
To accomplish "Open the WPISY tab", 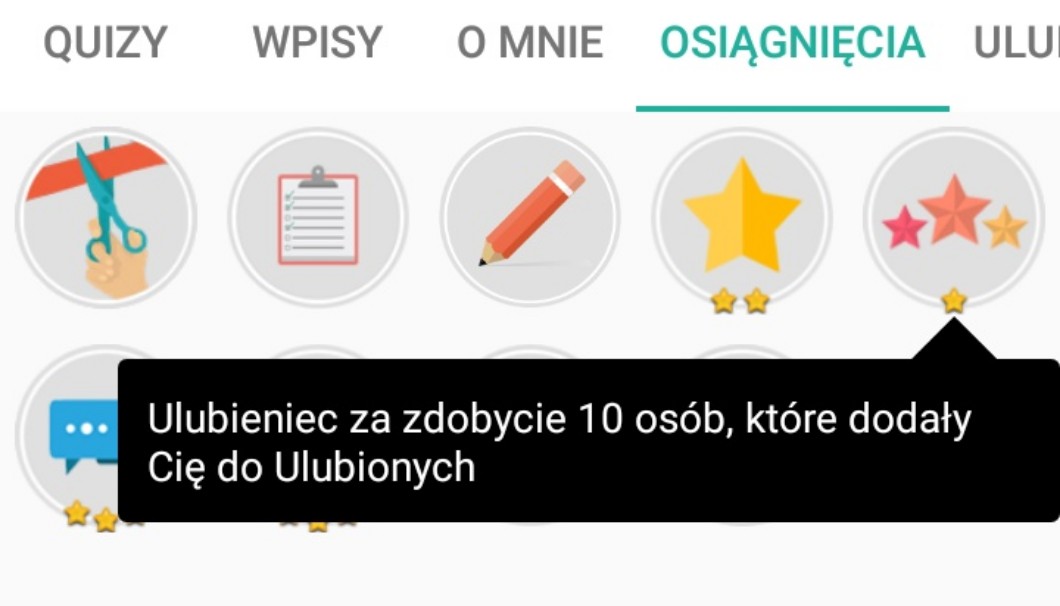I will point(318,43).
